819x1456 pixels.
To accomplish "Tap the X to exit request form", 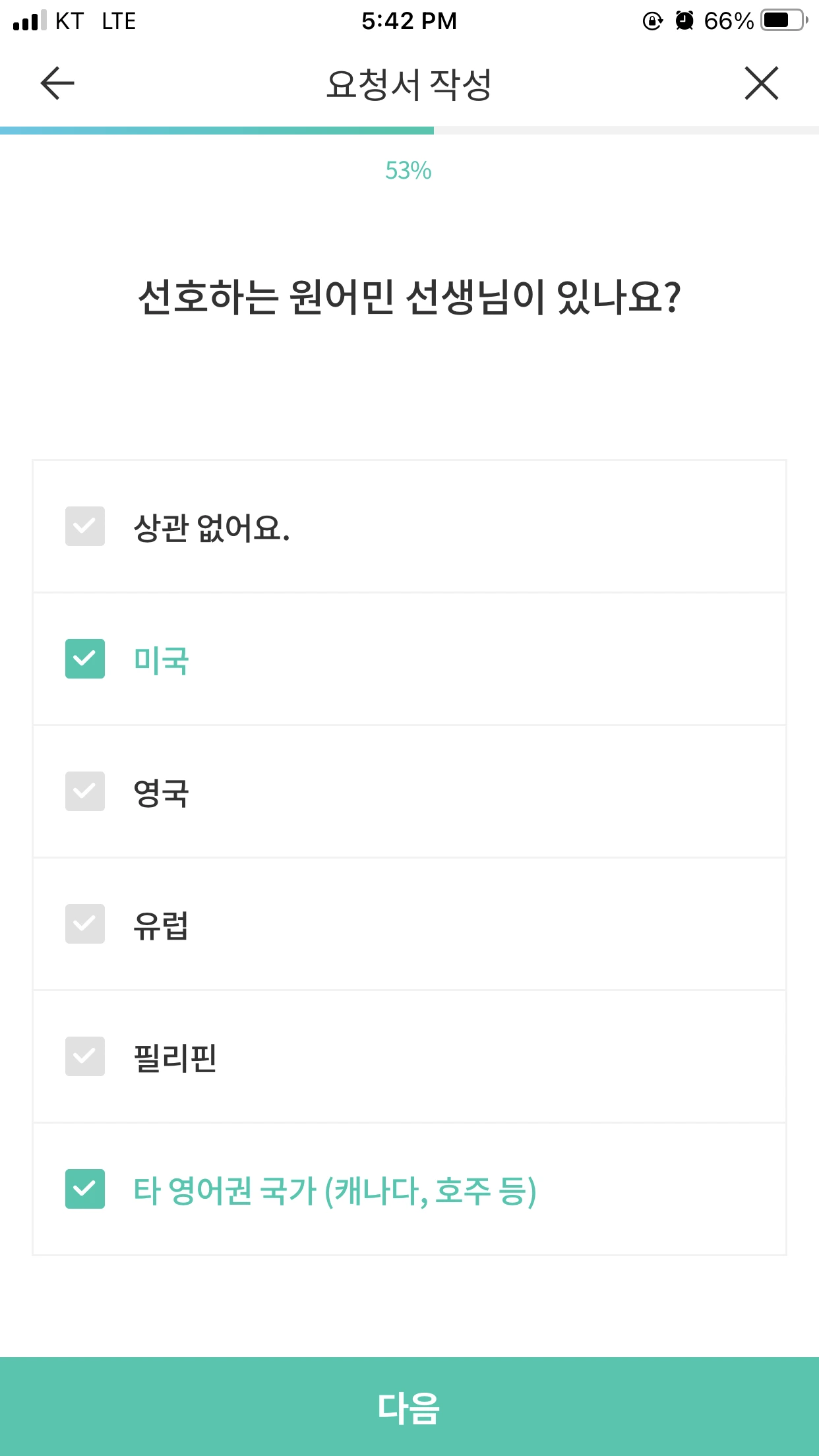I will (x=762, y=84).
